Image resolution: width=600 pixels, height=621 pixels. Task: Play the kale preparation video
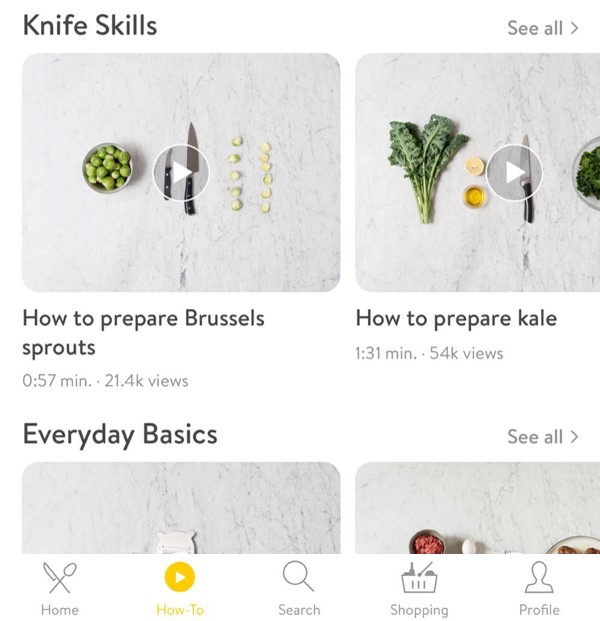(514, 172)
